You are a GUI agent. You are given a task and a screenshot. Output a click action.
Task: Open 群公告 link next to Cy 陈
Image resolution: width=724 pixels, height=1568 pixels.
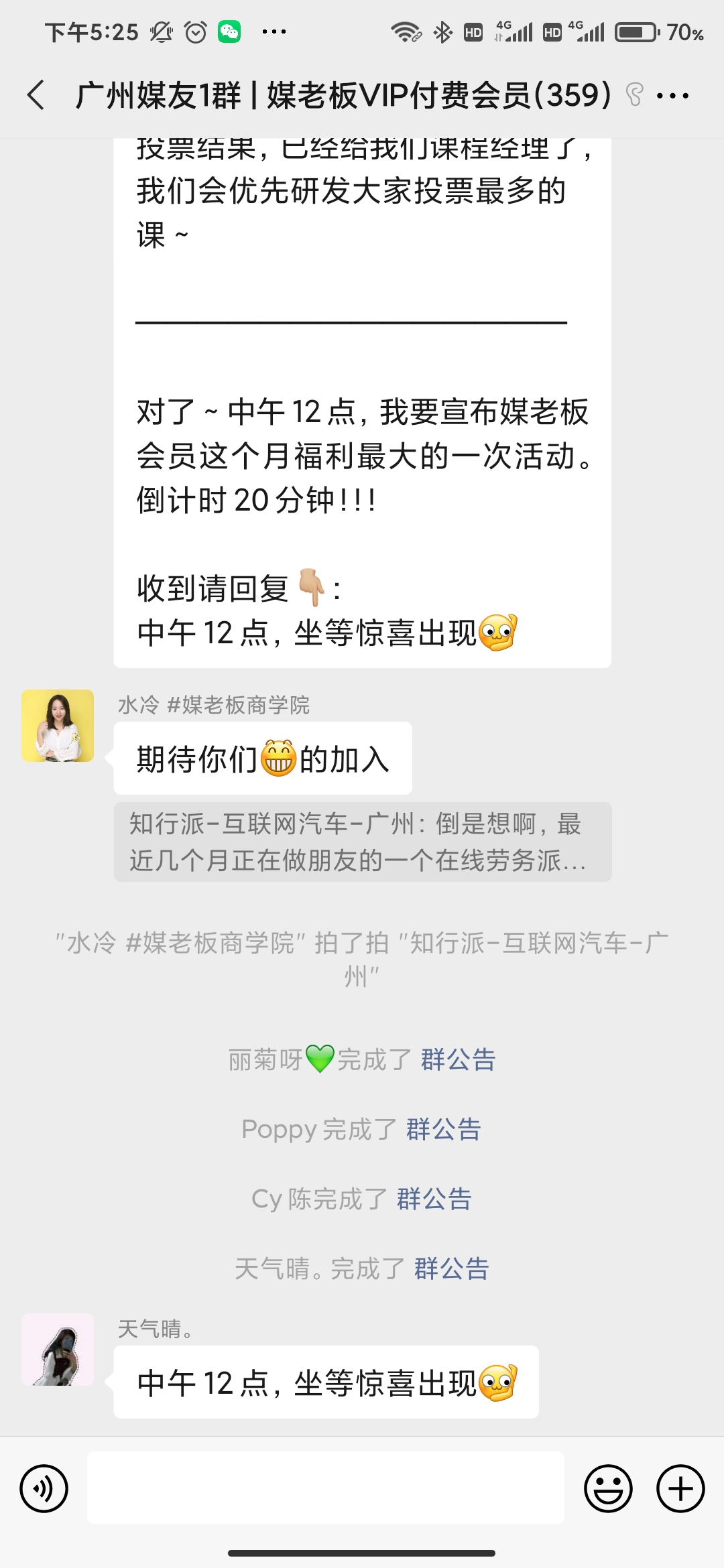click(434, 1199)
